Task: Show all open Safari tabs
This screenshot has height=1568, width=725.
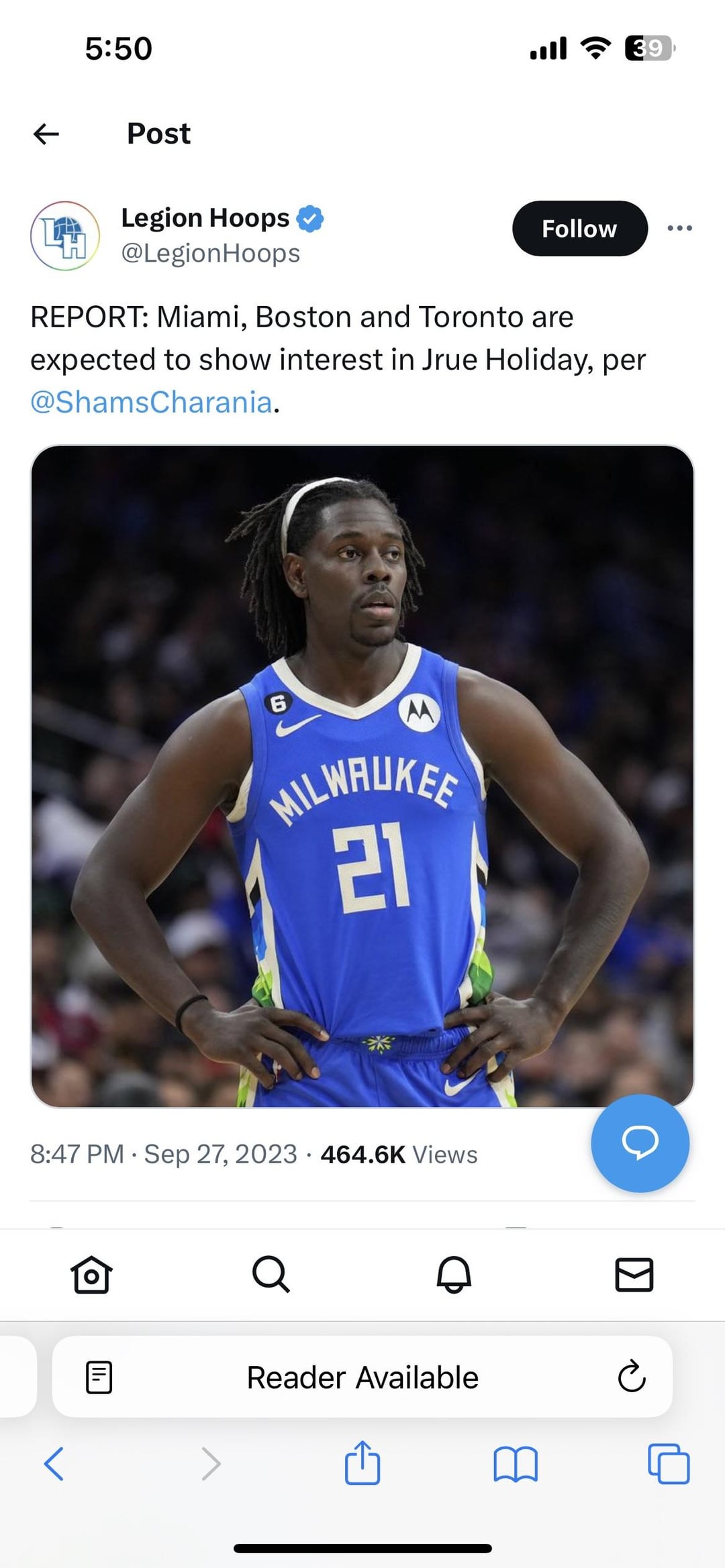Action: click(x=669, y=1463)
